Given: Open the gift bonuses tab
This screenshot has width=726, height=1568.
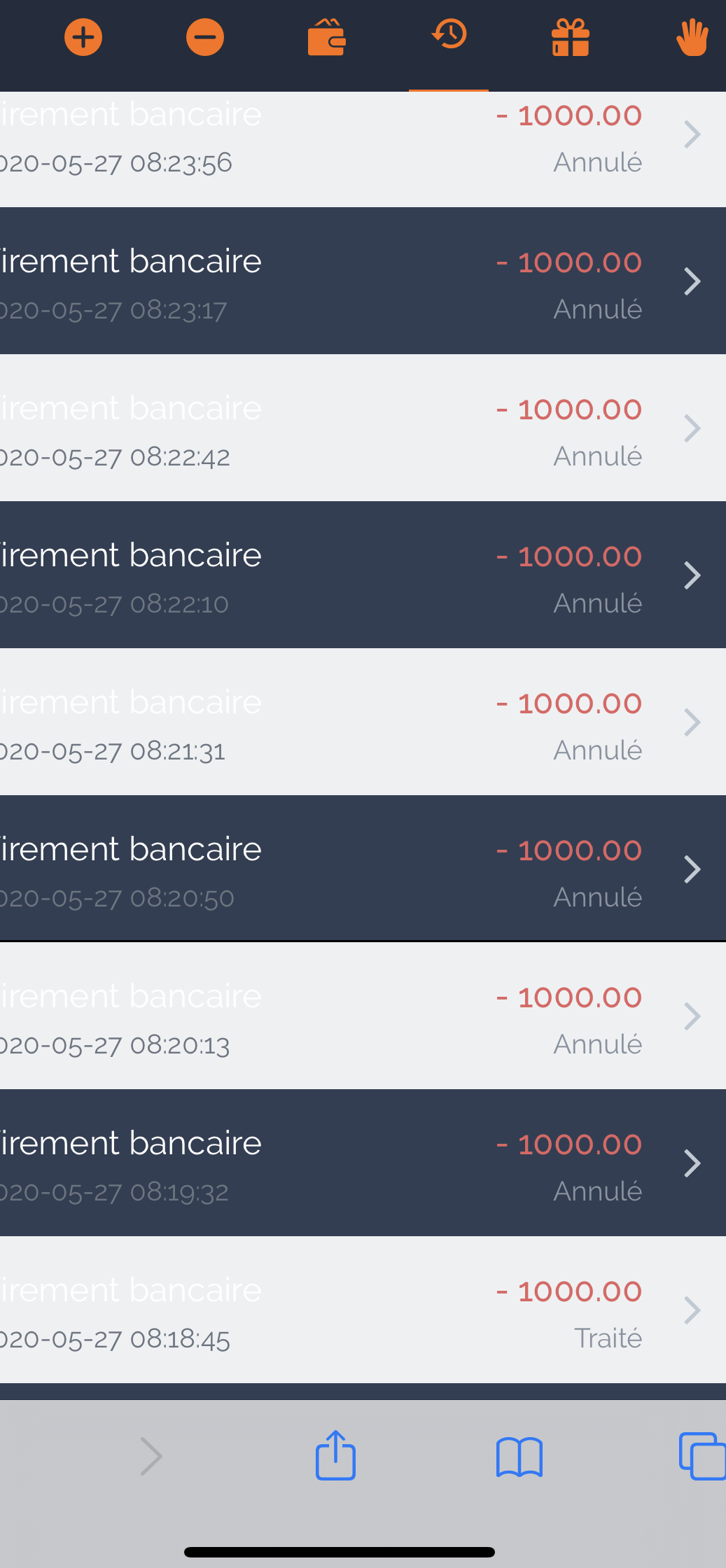Looking at the screenshot, I should click(x=571, y=37).
